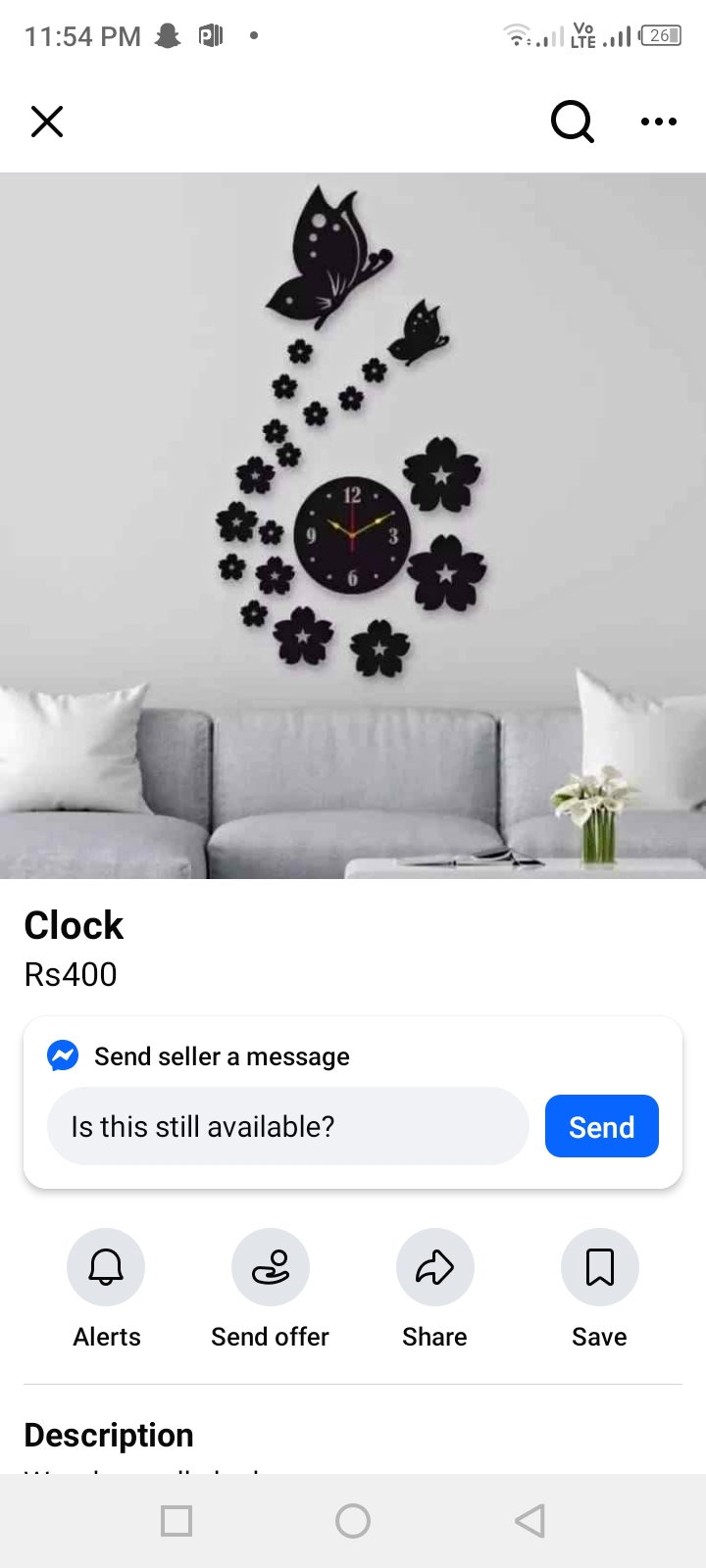Go to the home screen

click(x=353, y=1521)
